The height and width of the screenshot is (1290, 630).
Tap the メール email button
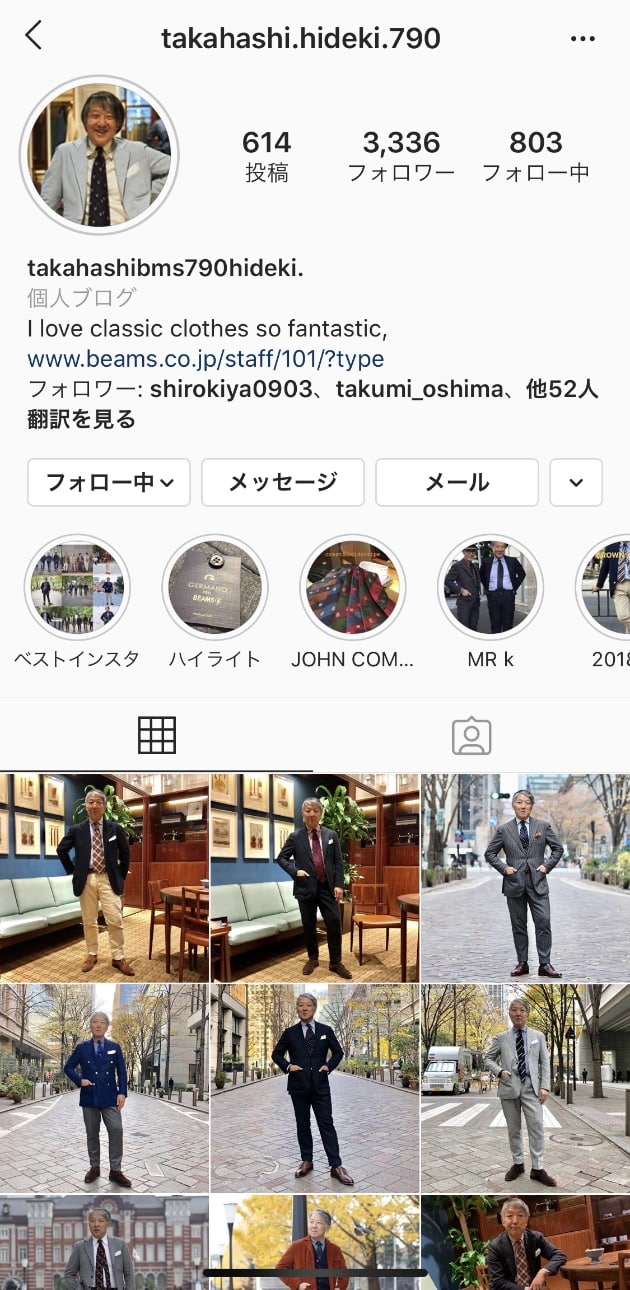point(457,483)
